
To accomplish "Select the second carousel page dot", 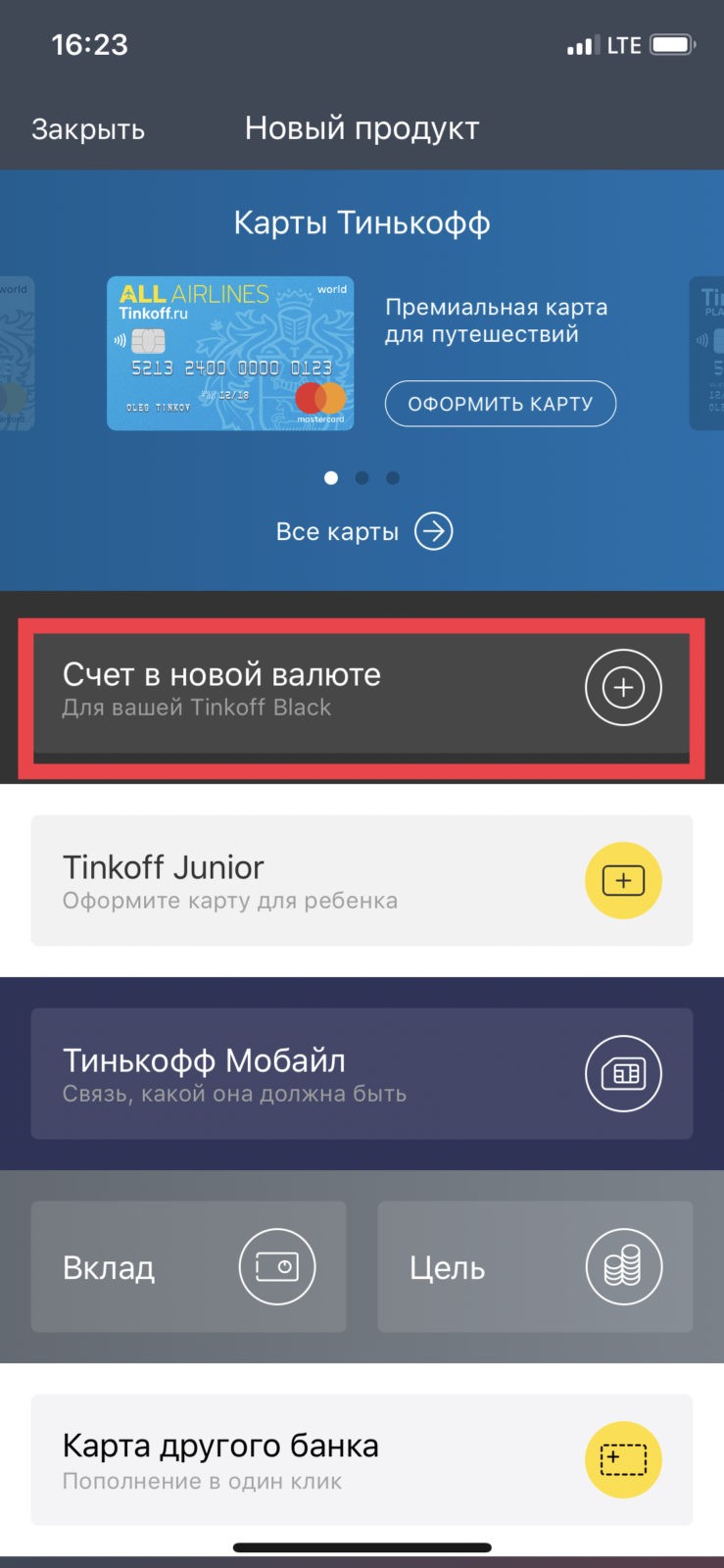I will click(x=362, y=478).
